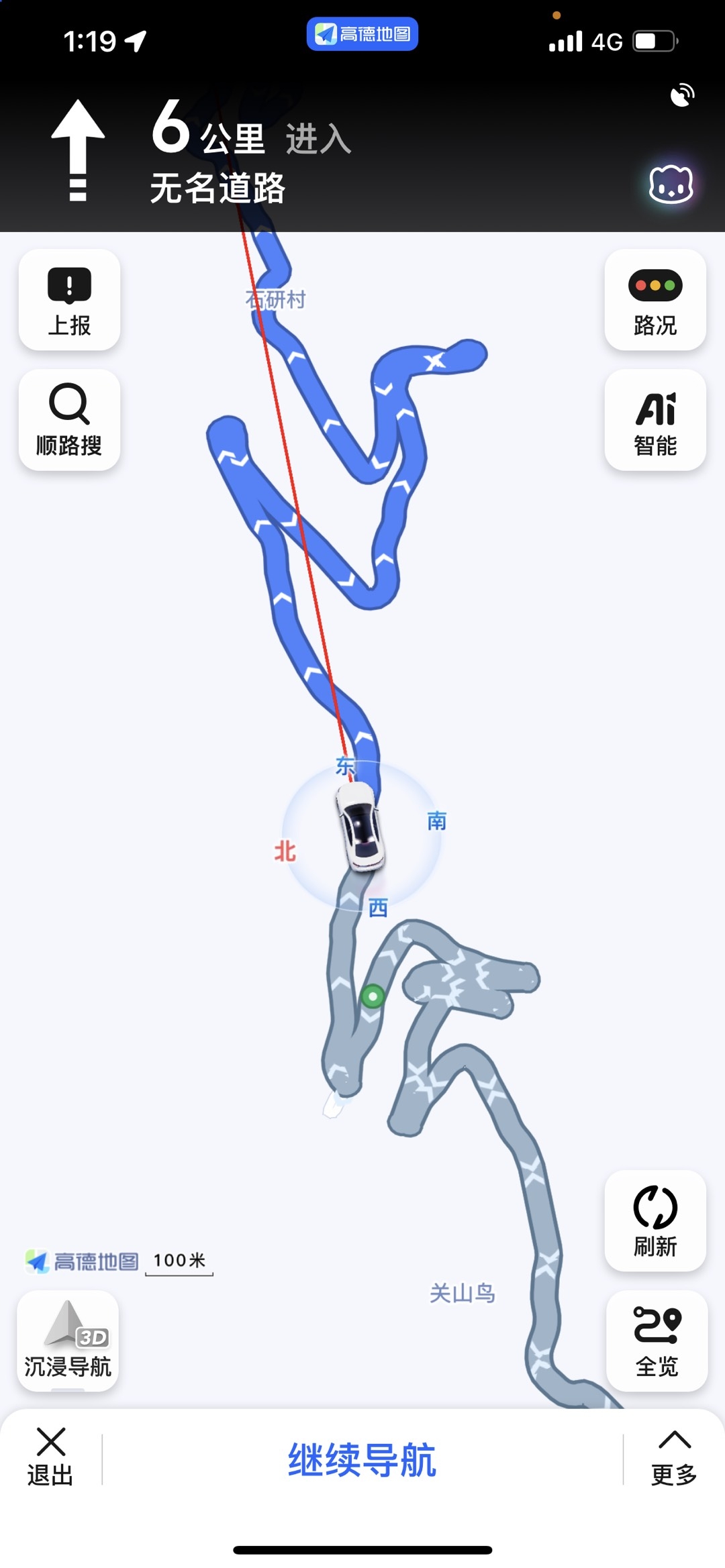The width and height of the screenshot is (725, 1568).
Task: Open the cat-face assistant icon
Action: pyautogui.click(x=671, y=185)
